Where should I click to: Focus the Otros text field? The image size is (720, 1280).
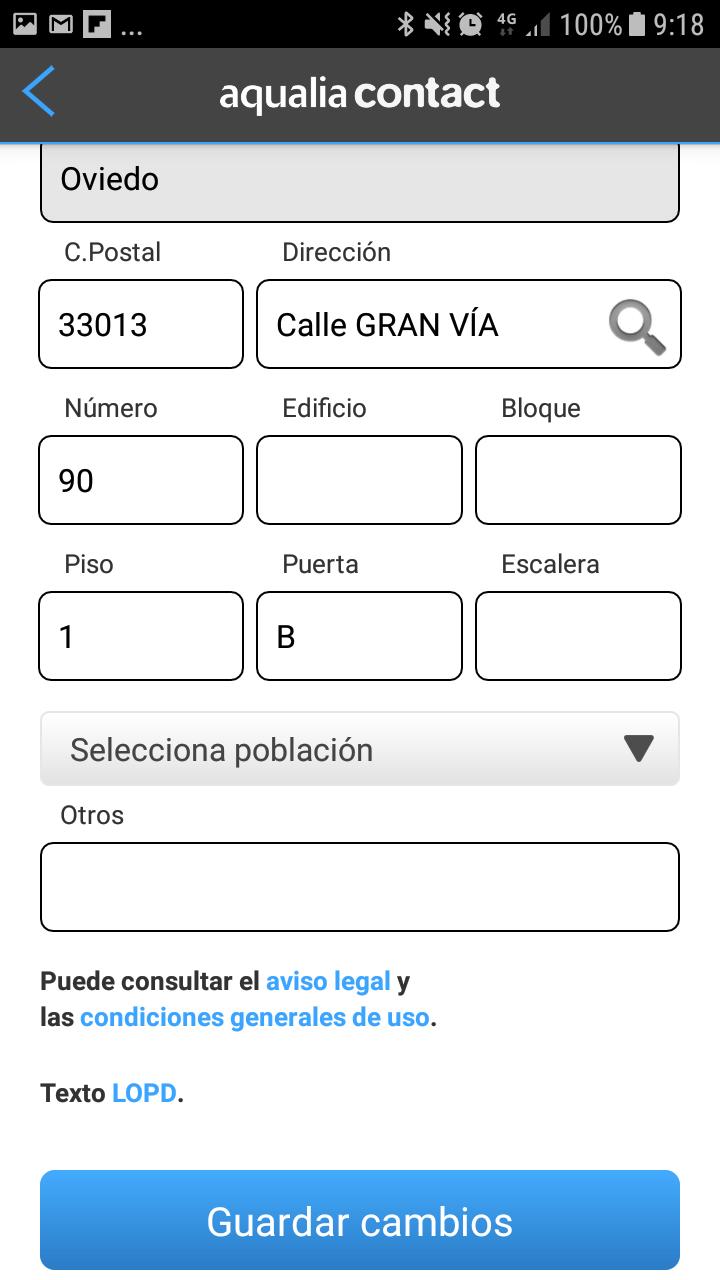click(360, 887)
